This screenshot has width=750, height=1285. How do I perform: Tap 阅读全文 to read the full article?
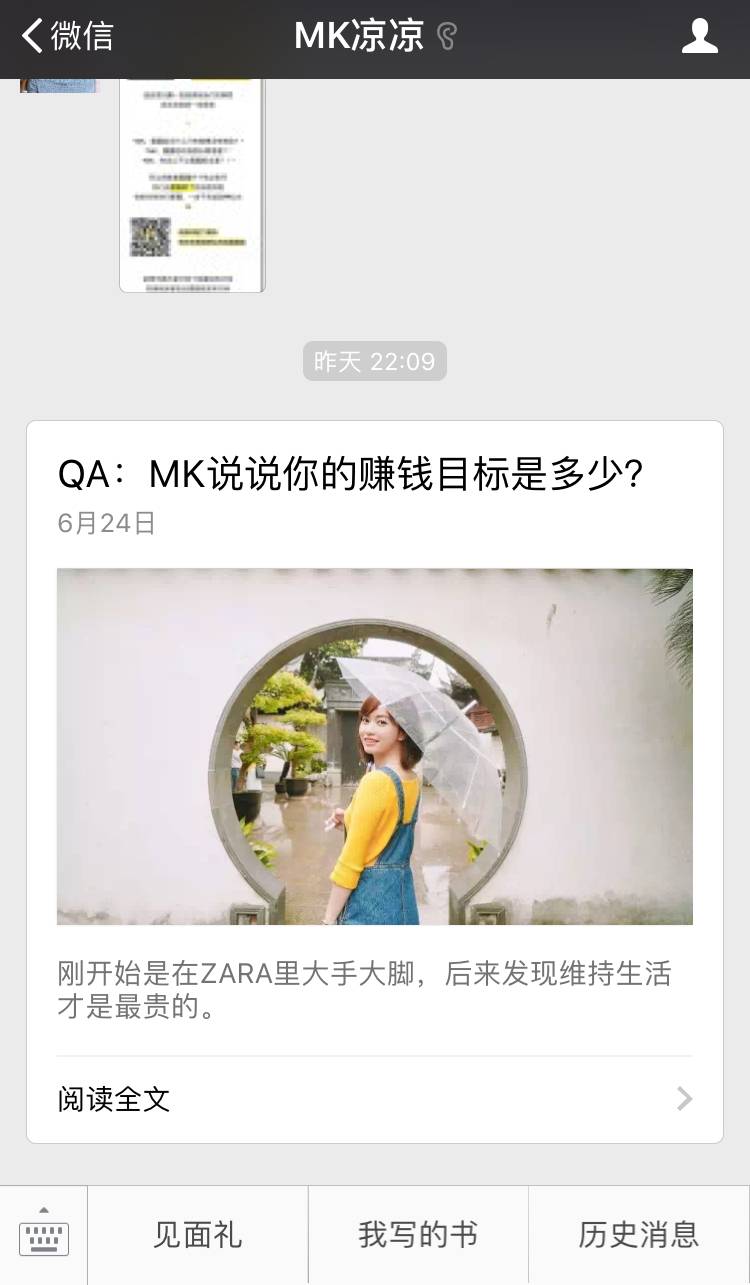112,1098
